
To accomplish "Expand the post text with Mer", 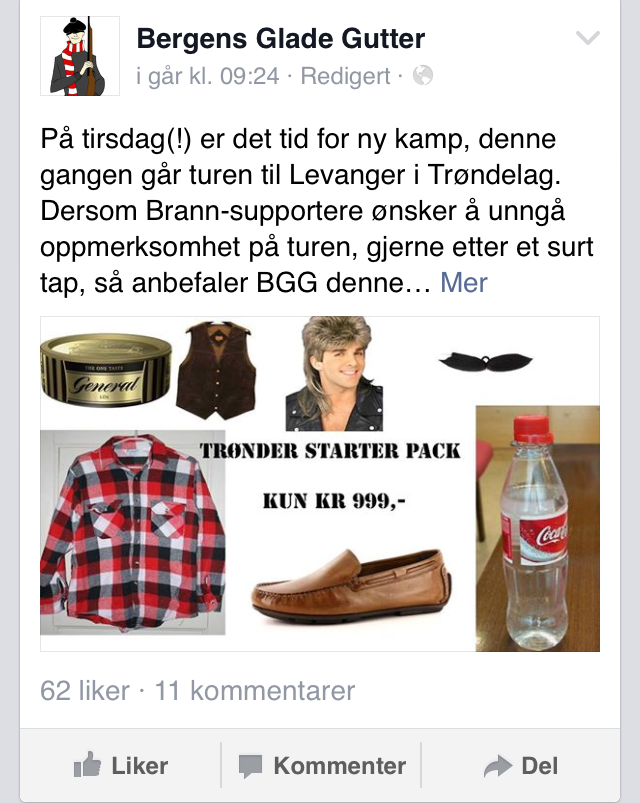I will [464, 283].
